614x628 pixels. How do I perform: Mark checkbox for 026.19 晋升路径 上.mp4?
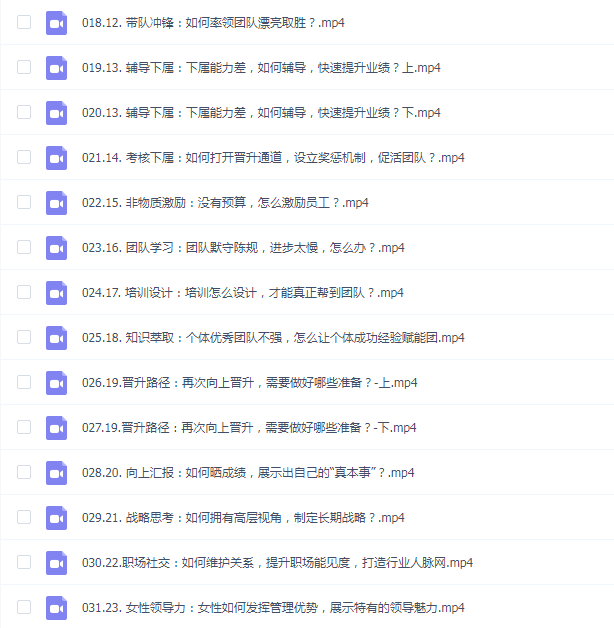point(24,382)
